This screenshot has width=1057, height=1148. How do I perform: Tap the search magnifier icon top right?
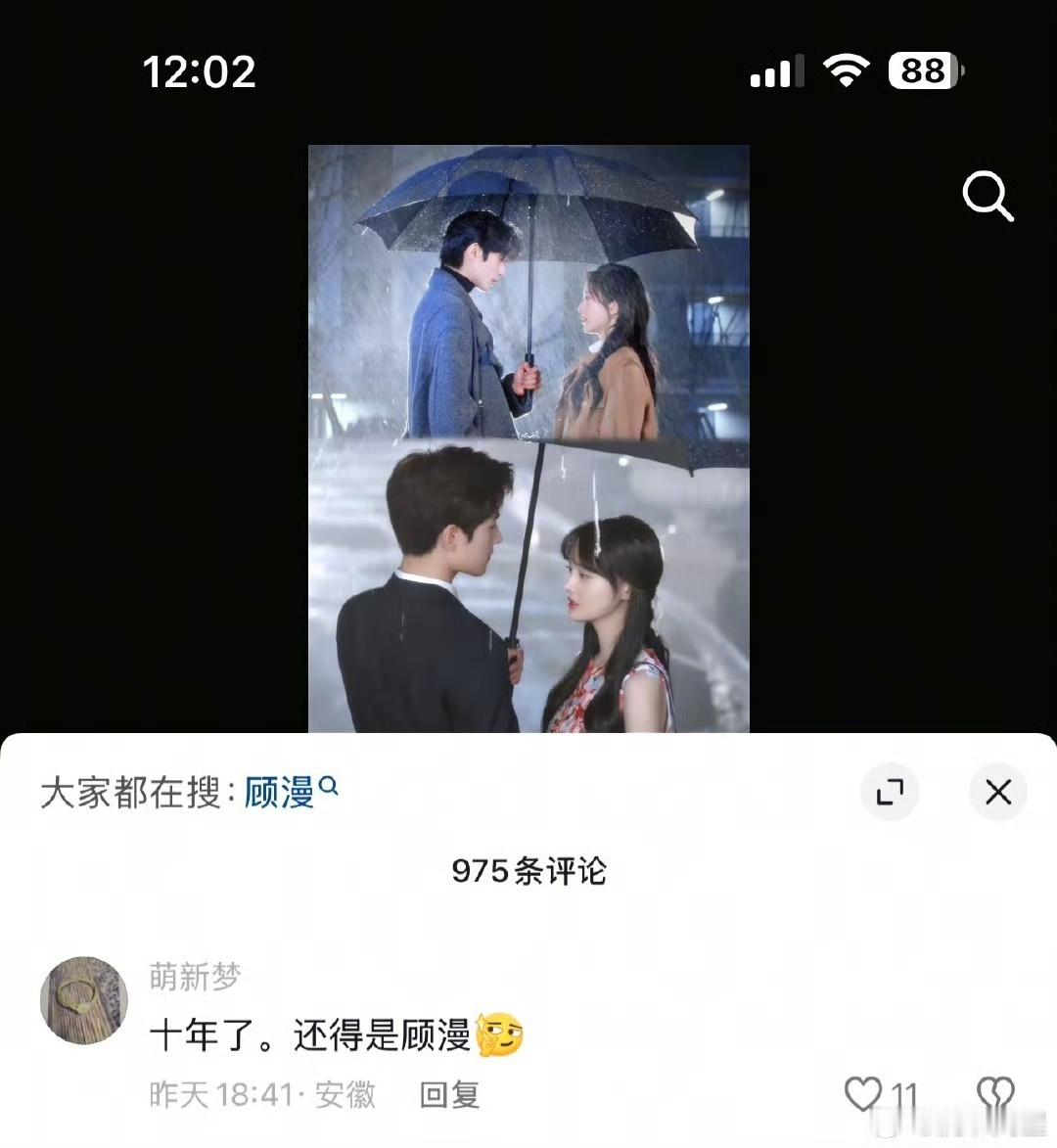[x=988, y=197]
